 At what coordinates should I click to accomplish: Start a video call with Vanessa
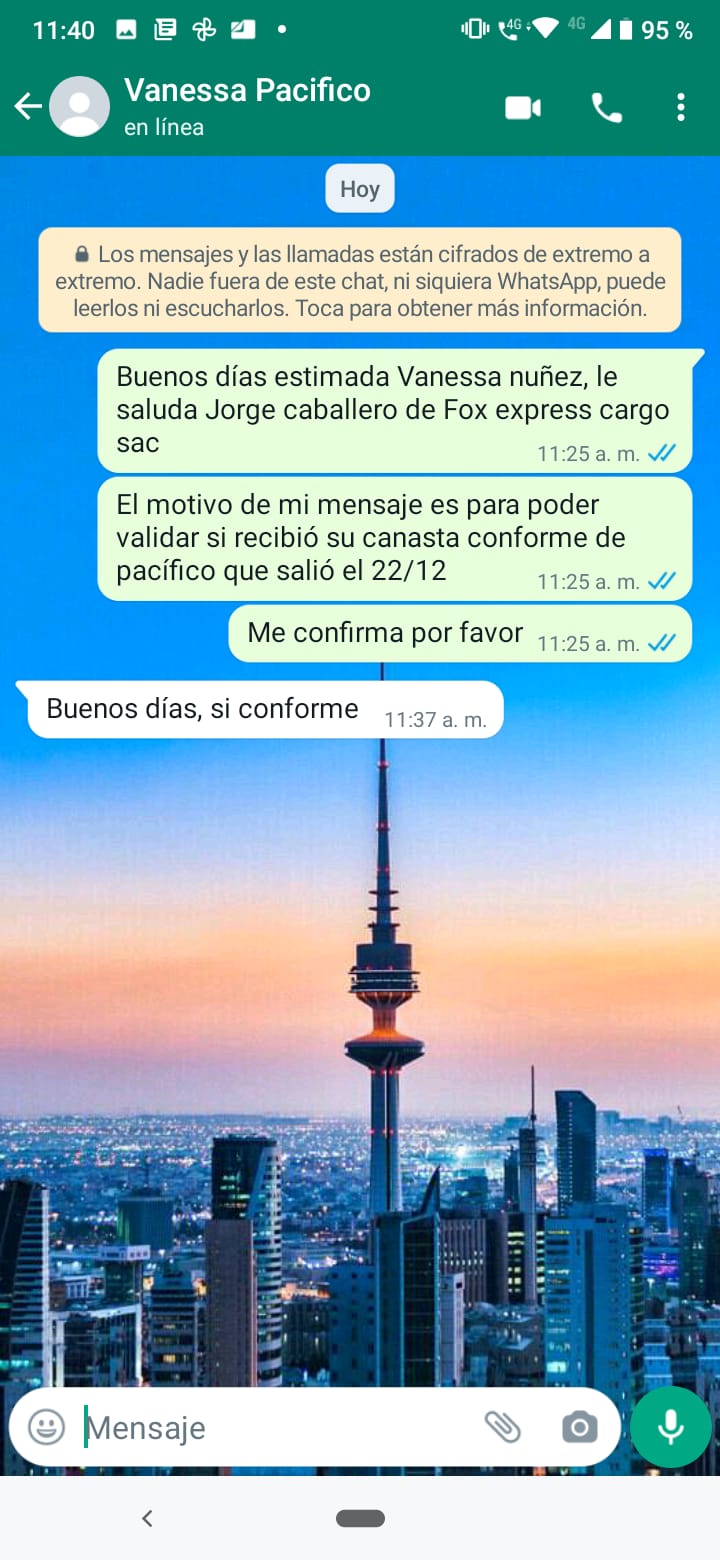click(523, 107)
